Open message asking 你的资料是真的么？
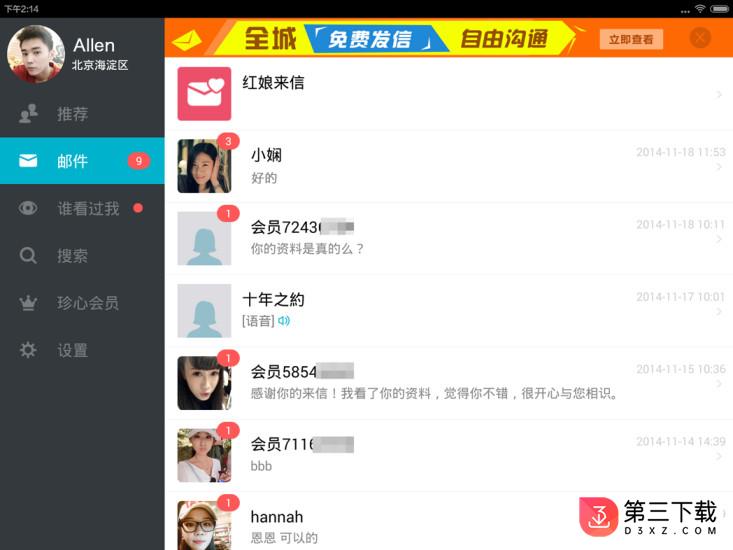The height and width of the screenshot is (550, 733). (448, 238)
